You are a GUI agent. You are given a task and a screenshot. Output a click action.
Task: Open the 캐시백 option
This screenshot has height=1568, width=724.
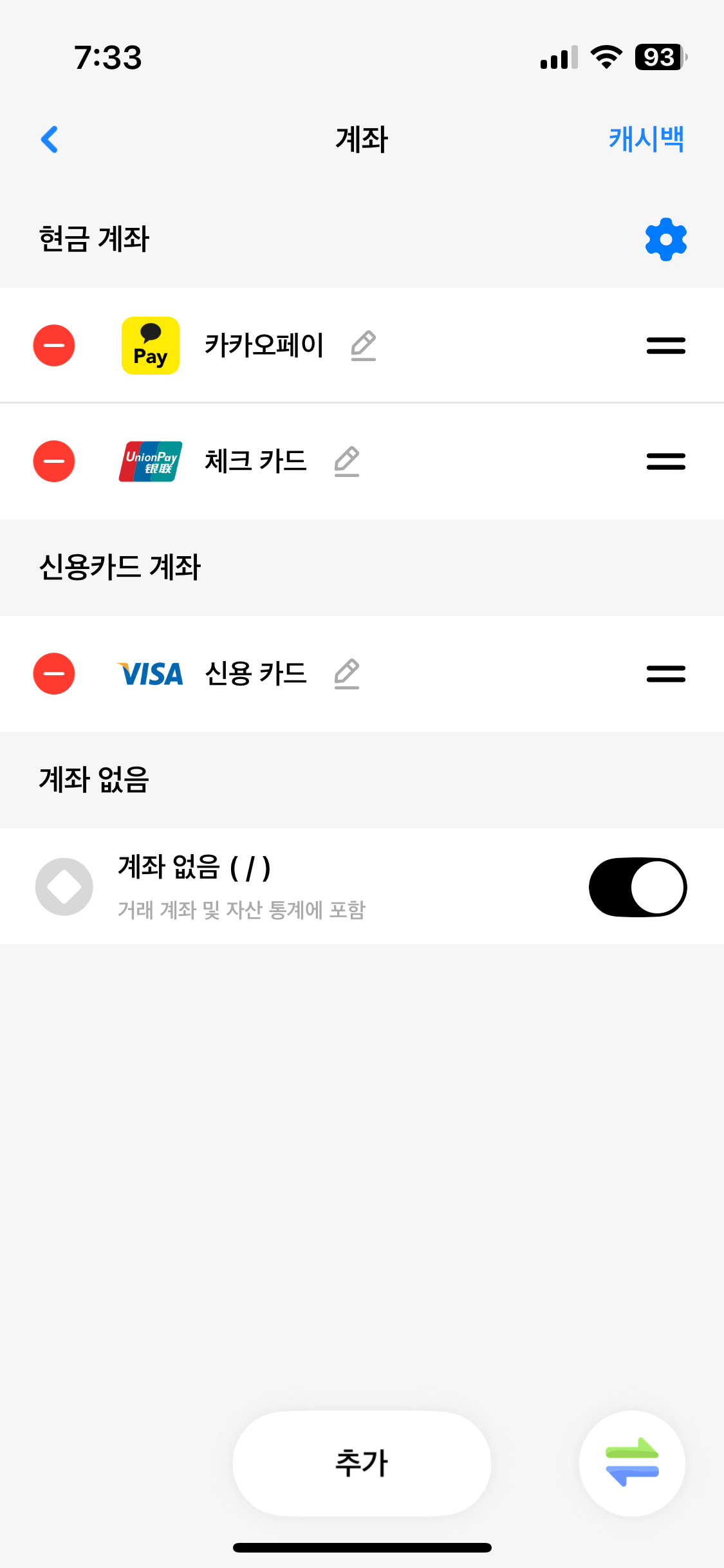click(x=645, y=139)
